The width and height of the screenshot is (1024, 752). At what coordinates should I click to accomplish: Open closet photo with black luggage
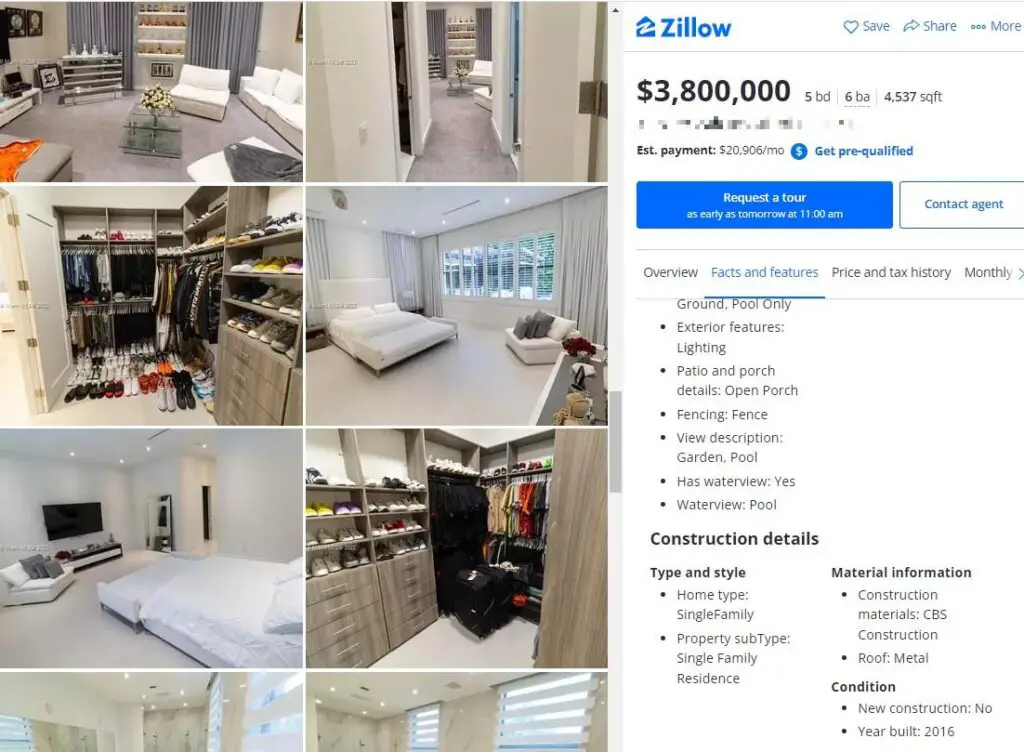click(456, 548)
